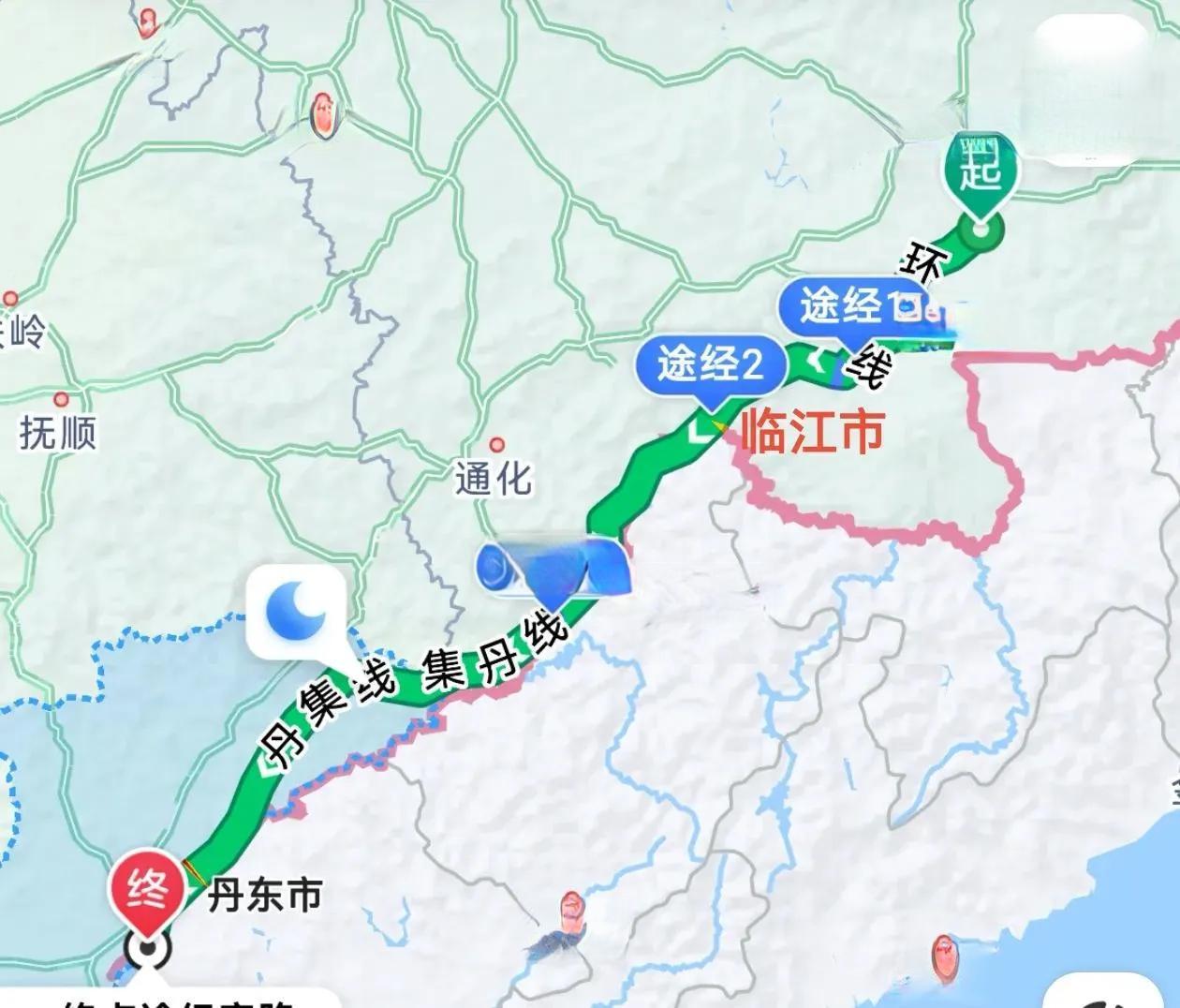Tap the 途经2 waypoint marker
Viewport: 1180px width, 1008px height.
point(709,363)
